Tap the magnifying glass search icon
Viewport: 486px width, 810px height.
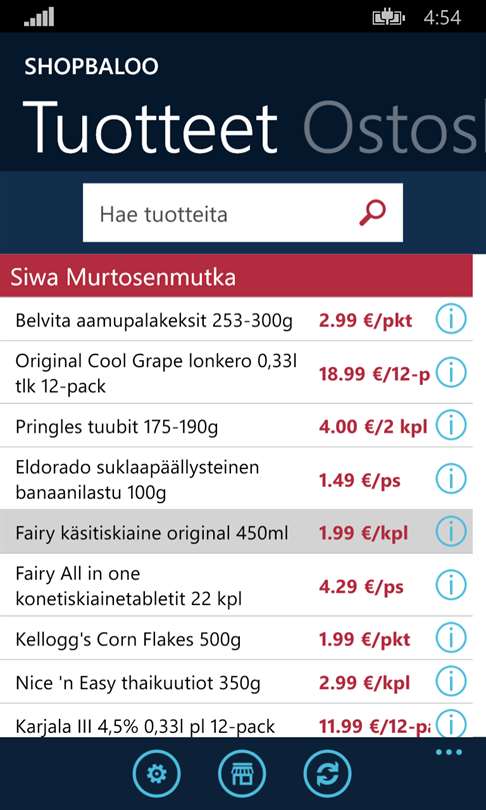tap(372, 213)
